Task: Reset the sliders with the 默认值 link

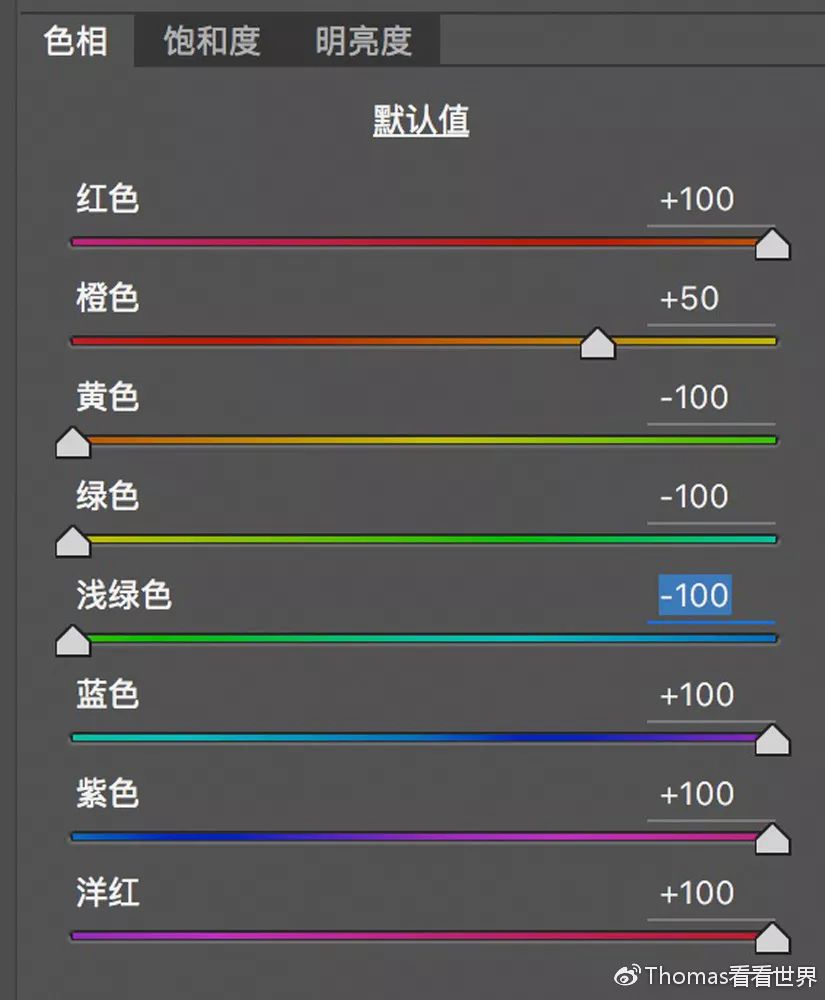Action: [421, 121]
